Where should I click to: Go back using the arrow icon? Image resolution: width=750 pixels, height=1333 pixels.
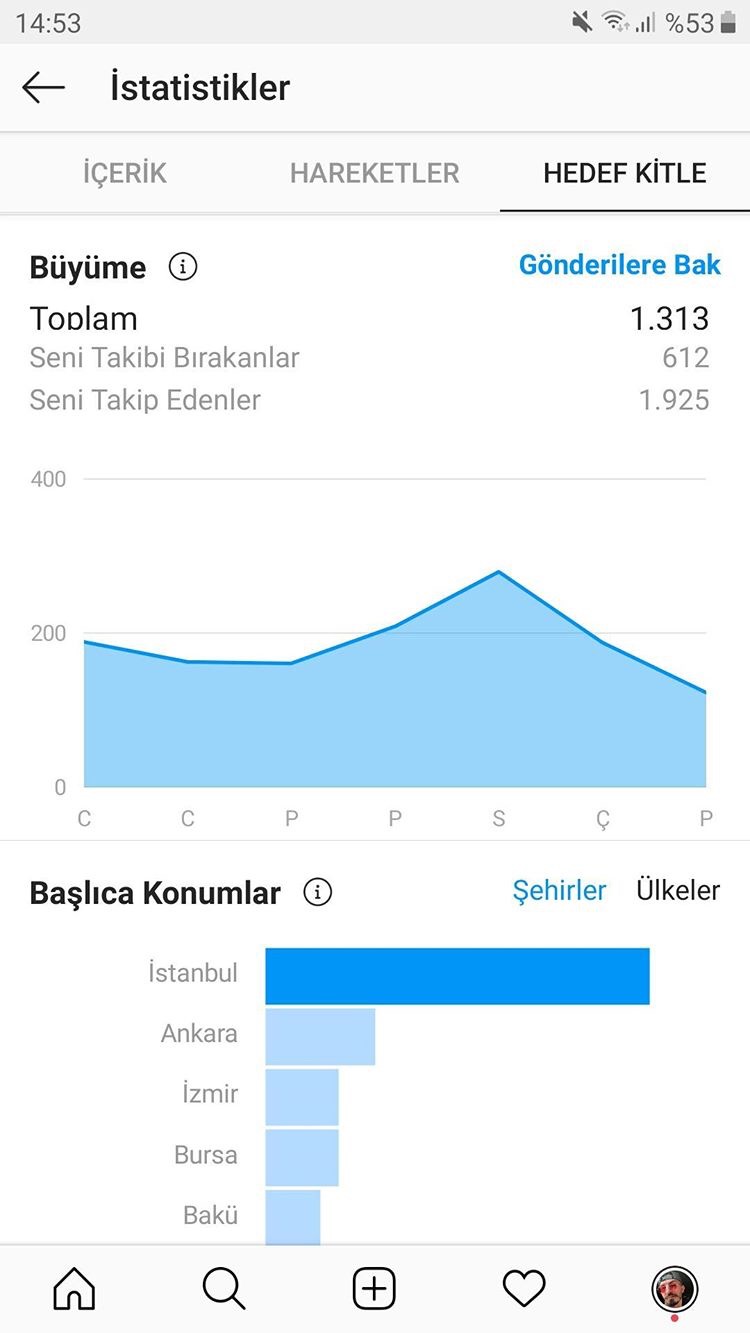pos(43,88)
